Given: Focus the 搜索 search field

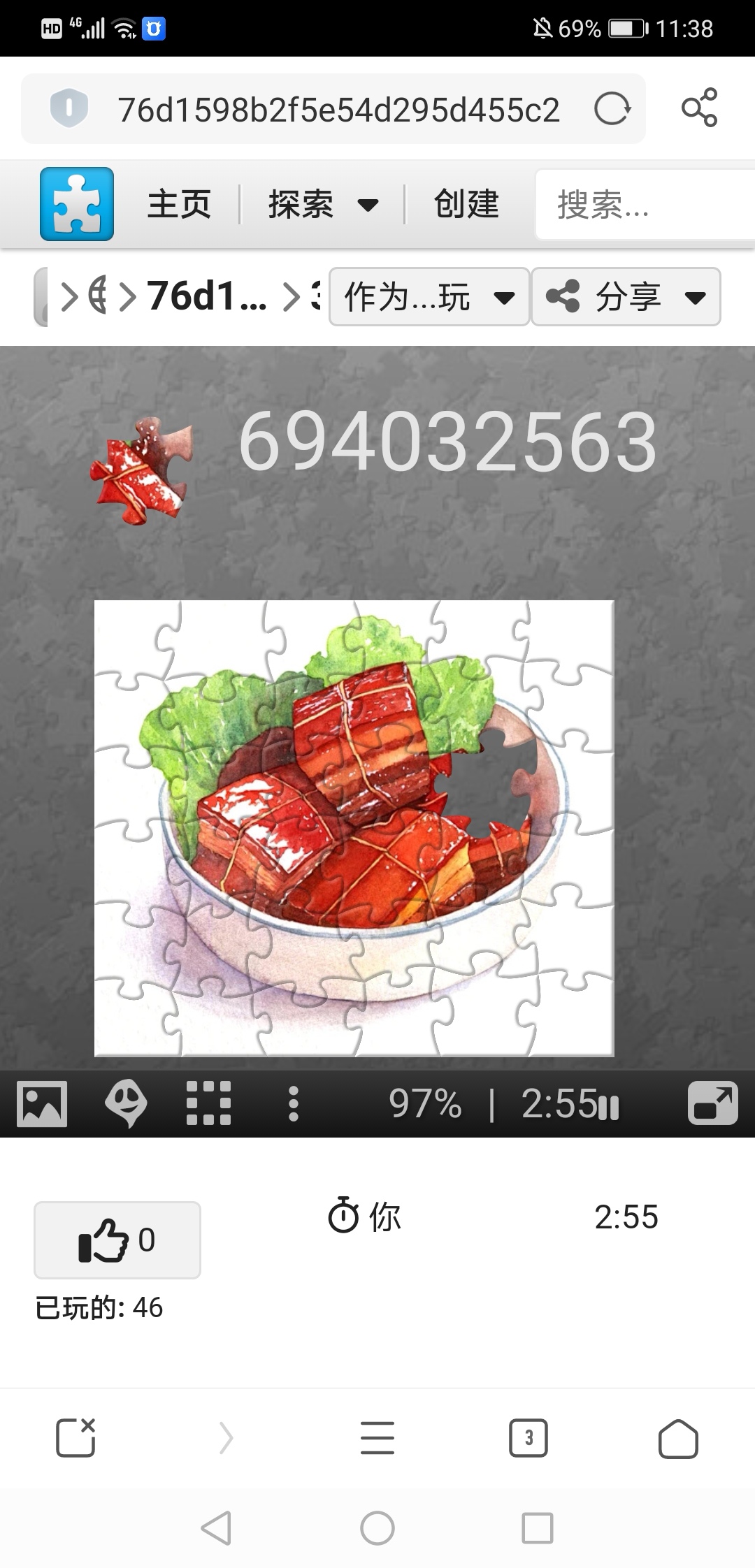Looking at the screenshot, I should pos(645,205).
